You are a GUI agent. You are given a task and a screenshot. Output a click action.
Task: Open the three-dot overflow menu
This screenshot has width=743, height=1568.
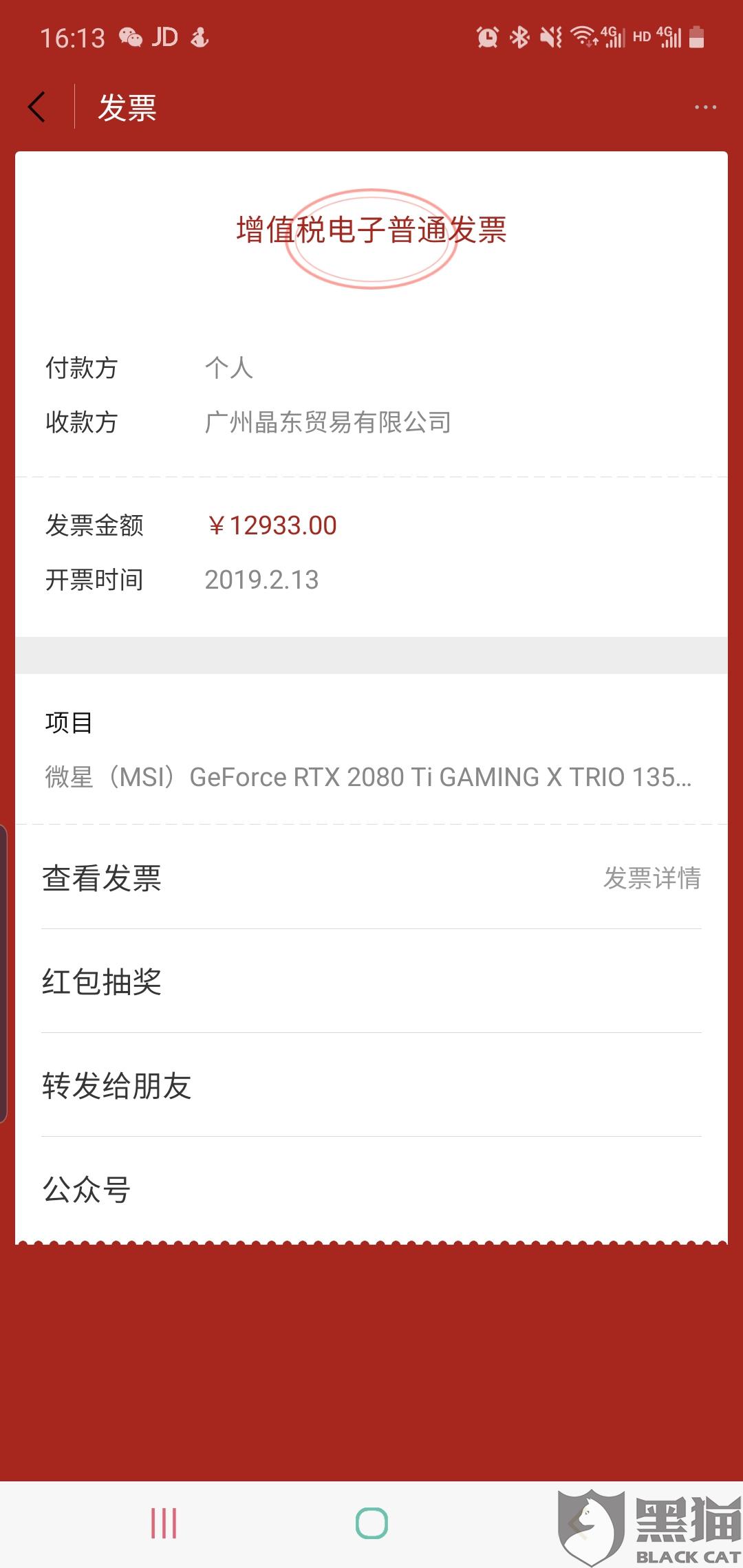point(705,107)
